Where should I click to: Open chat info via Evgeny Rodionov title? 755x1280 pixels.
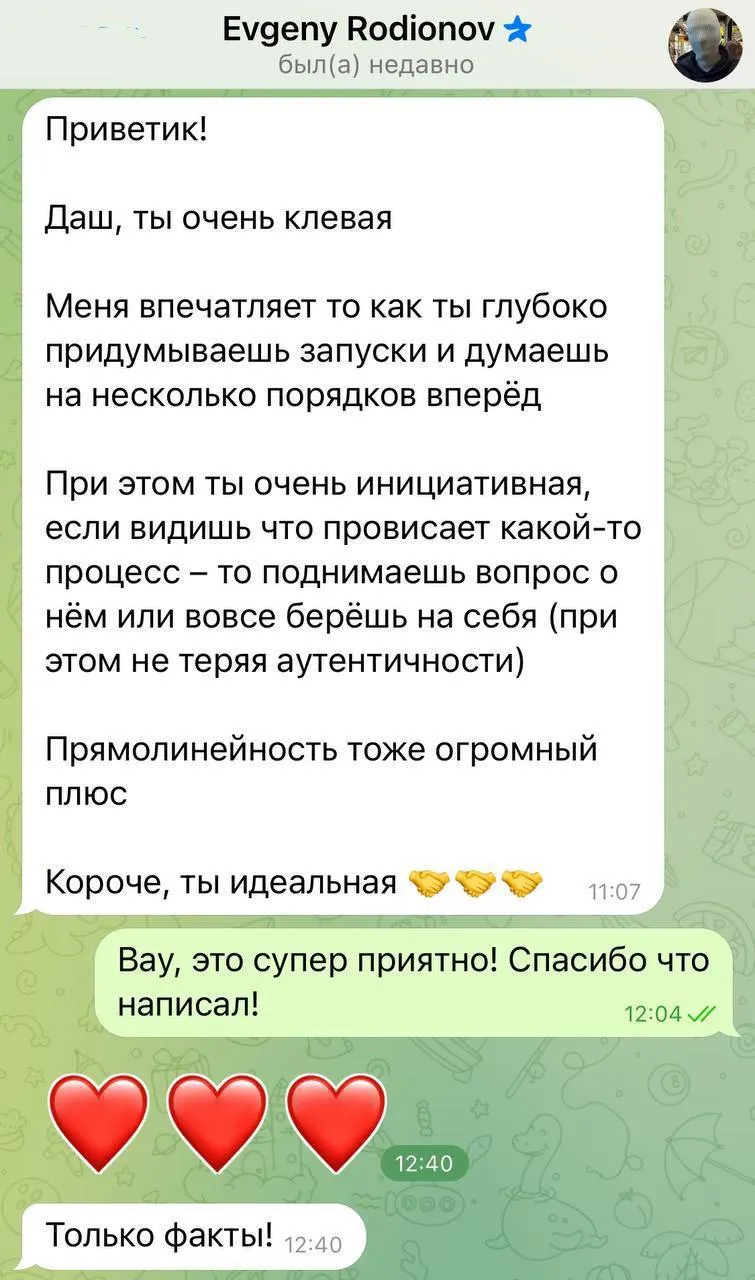pos(358,32)
